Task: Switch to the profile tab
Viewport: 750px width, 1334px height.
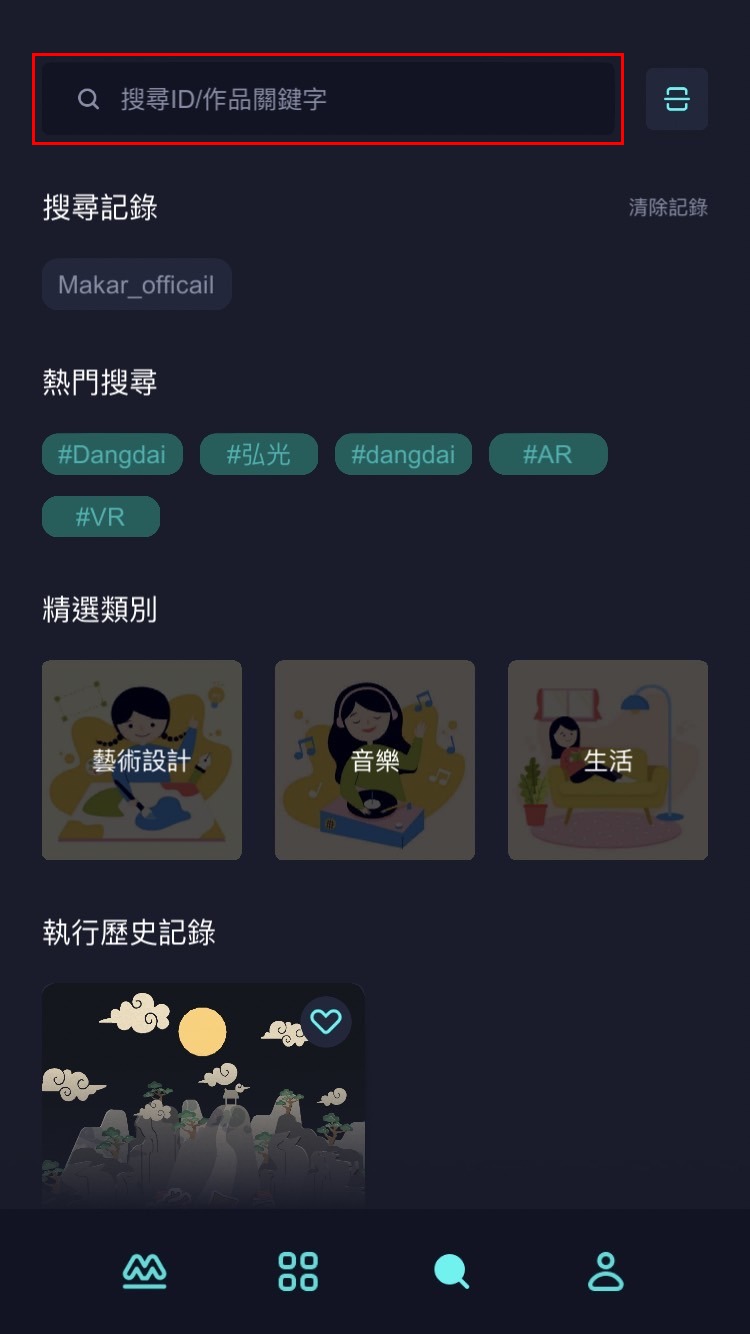Action: point(605,1272)
